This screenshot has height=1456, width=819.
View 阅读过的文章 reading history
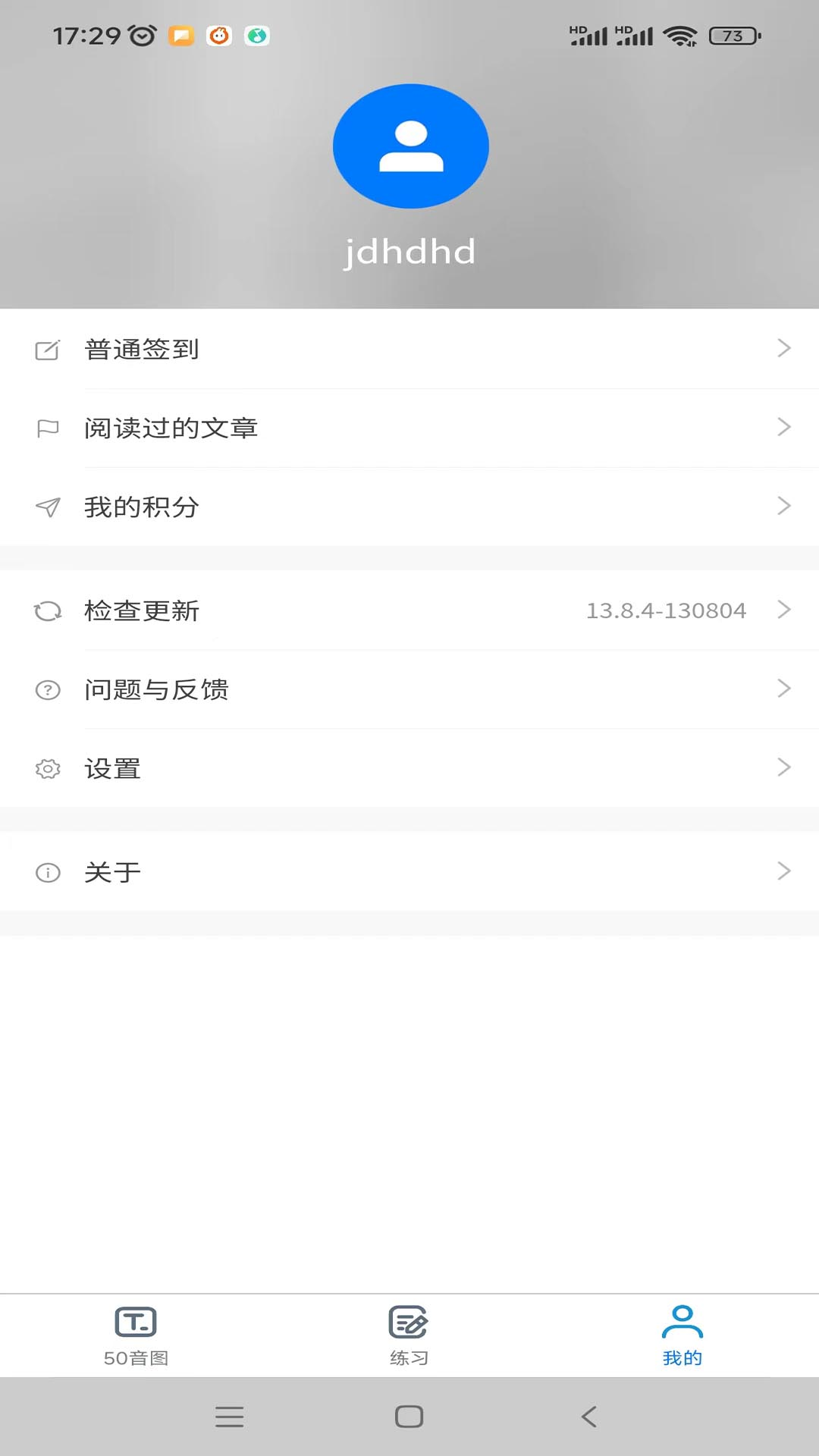point(409,428)
